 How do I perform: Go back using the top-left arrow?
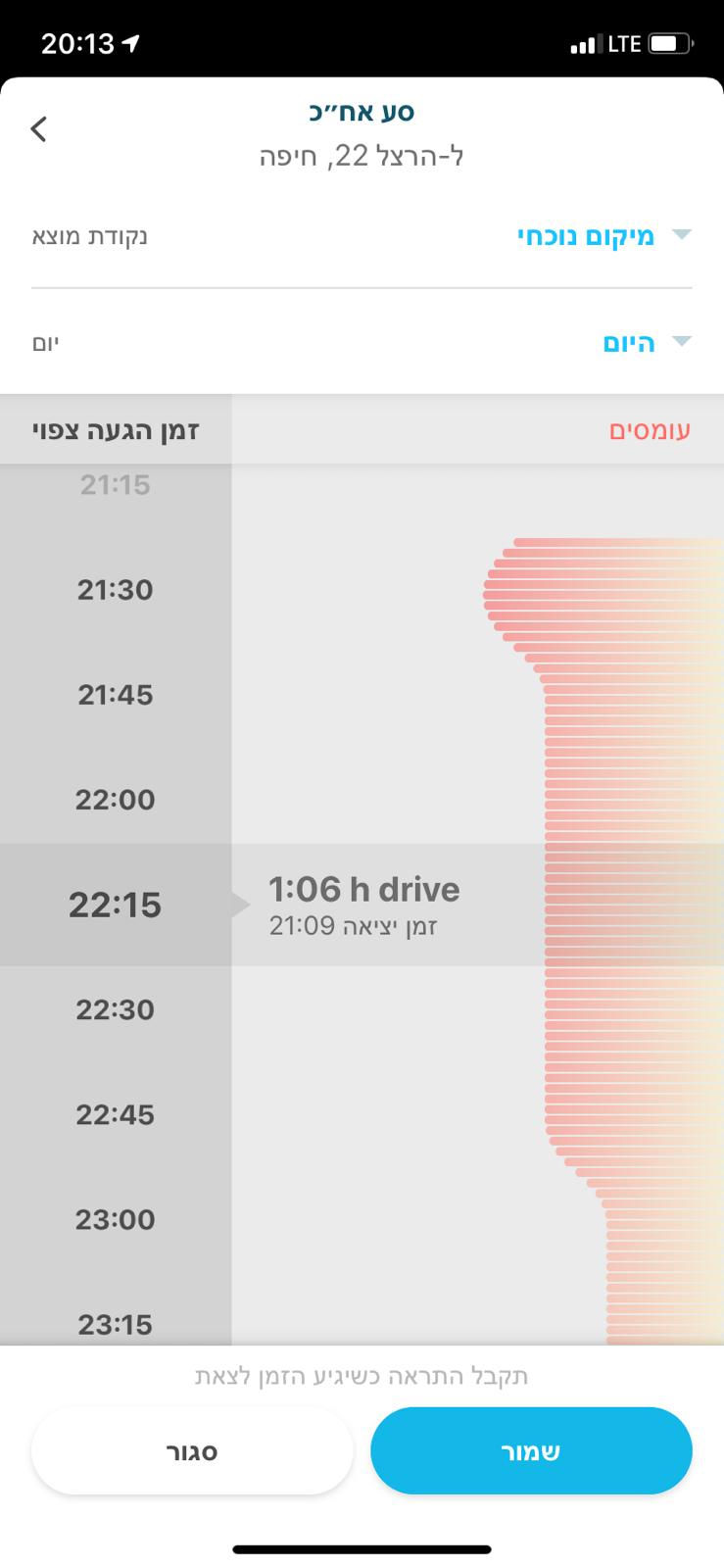(x=39, y=128)
